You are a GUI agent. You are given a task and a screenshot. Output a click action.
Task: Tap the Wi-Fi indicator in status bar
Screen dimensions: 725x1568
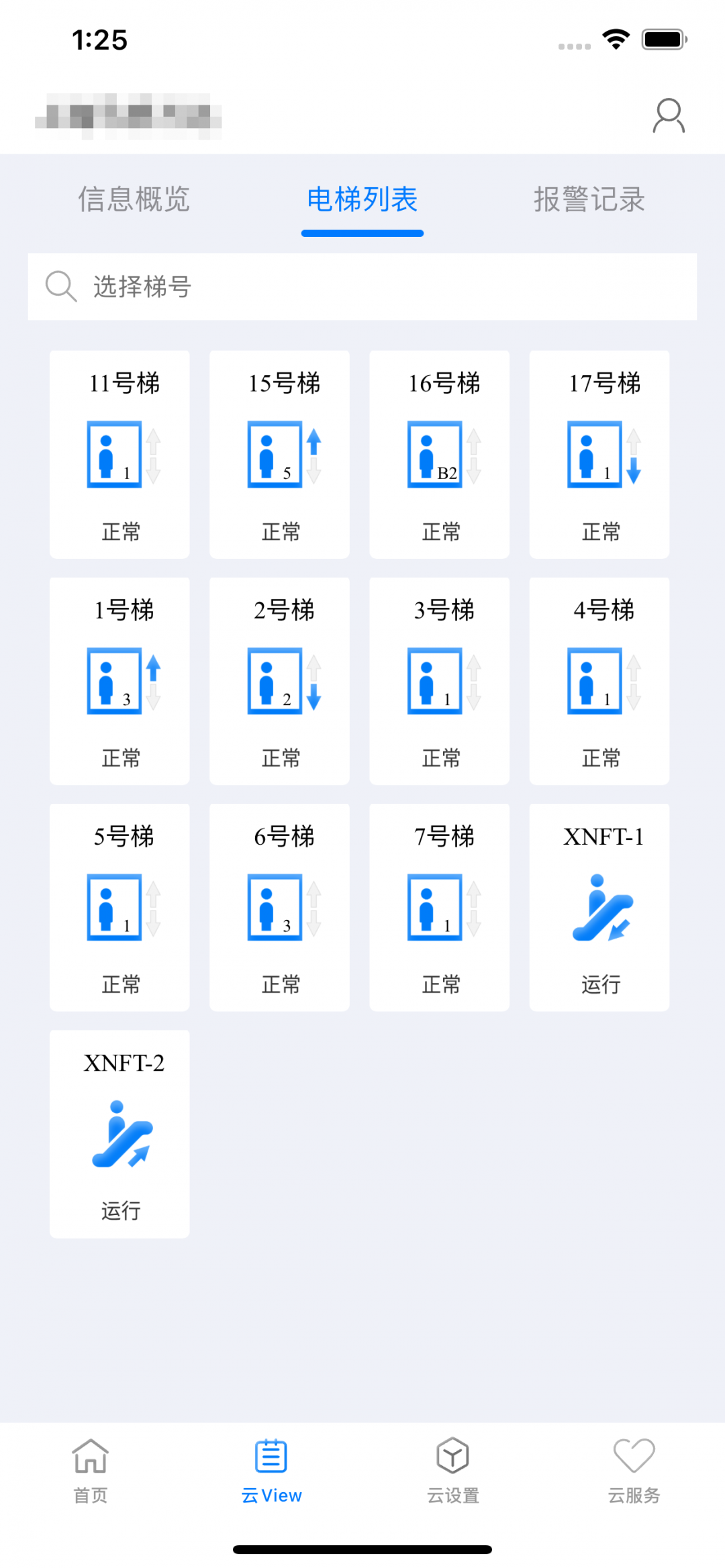615,39
